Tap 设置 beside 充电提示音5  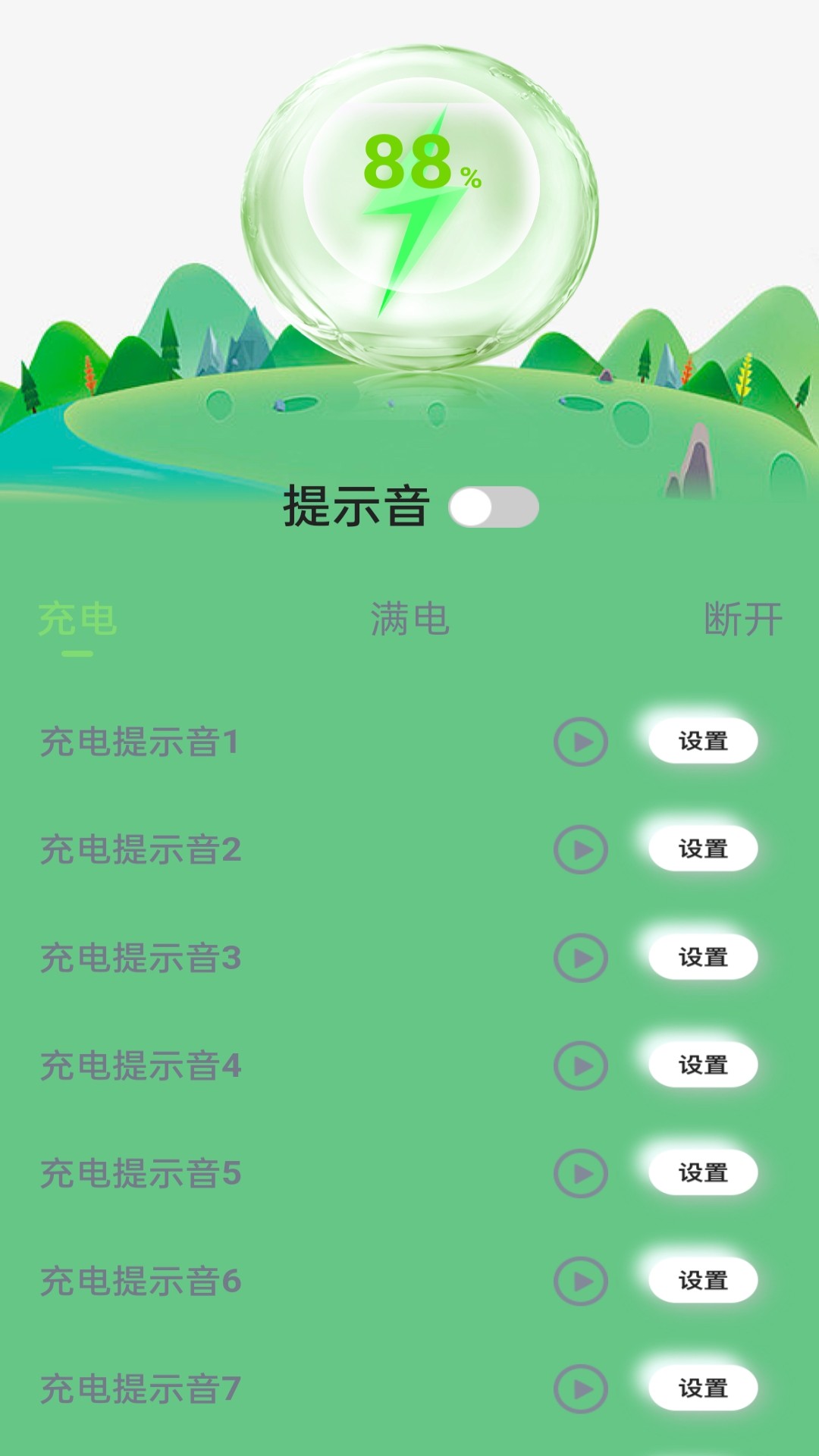(x=704, y=1171)
